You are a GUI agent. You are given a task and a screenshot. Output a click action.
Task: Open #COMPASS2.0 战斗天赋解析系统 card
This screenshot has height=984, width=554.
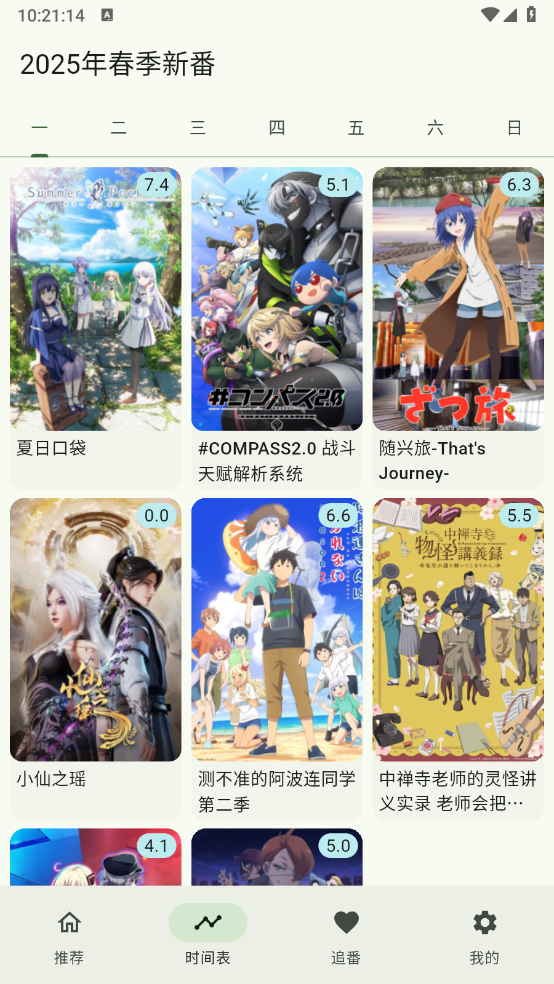point(277,328)
